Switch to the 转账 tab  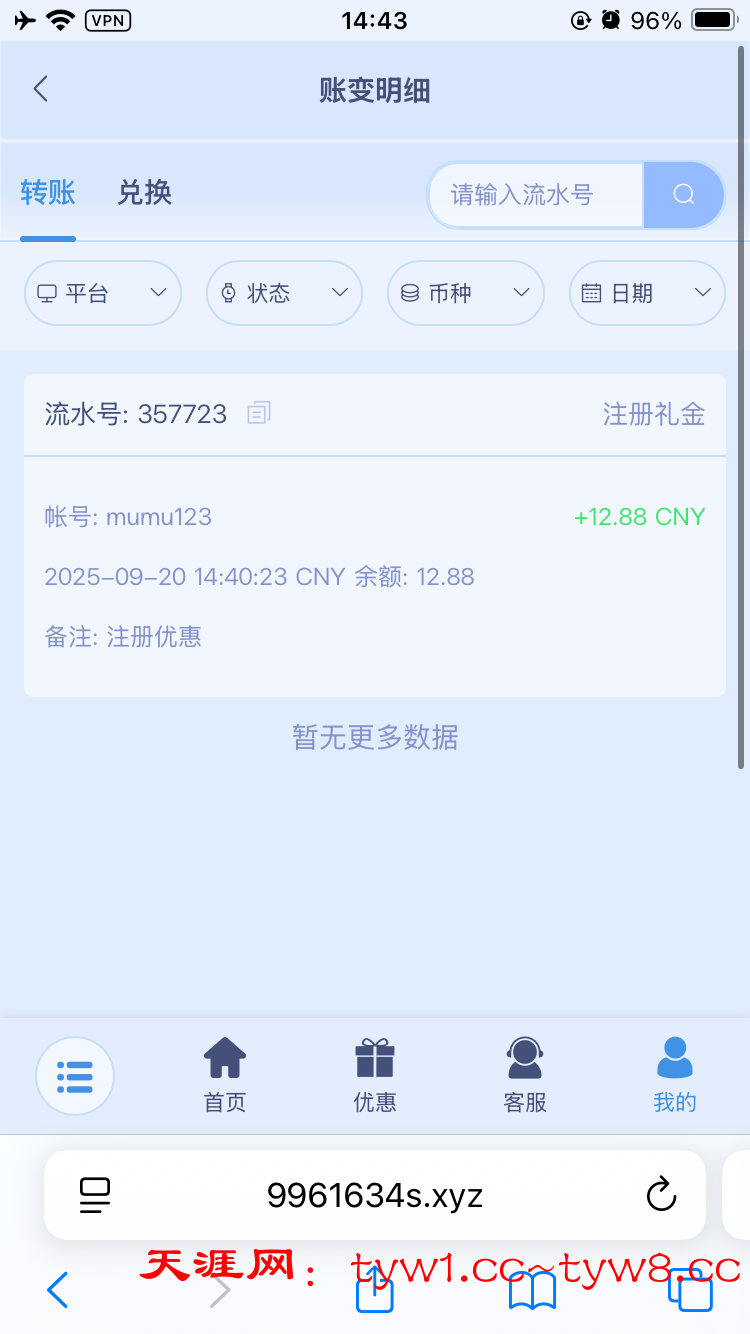48,192
